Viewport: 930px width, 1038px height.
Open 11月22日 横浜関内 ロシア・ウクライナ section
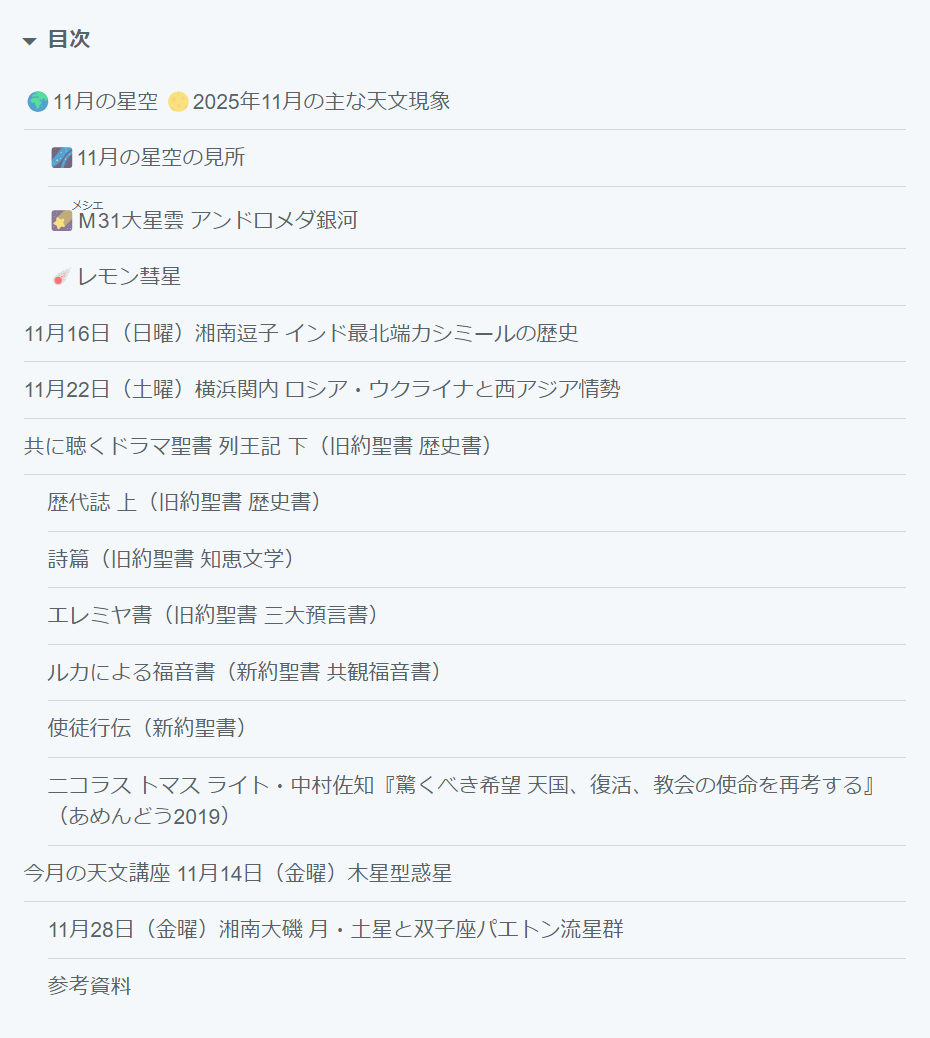coord(322,389)
